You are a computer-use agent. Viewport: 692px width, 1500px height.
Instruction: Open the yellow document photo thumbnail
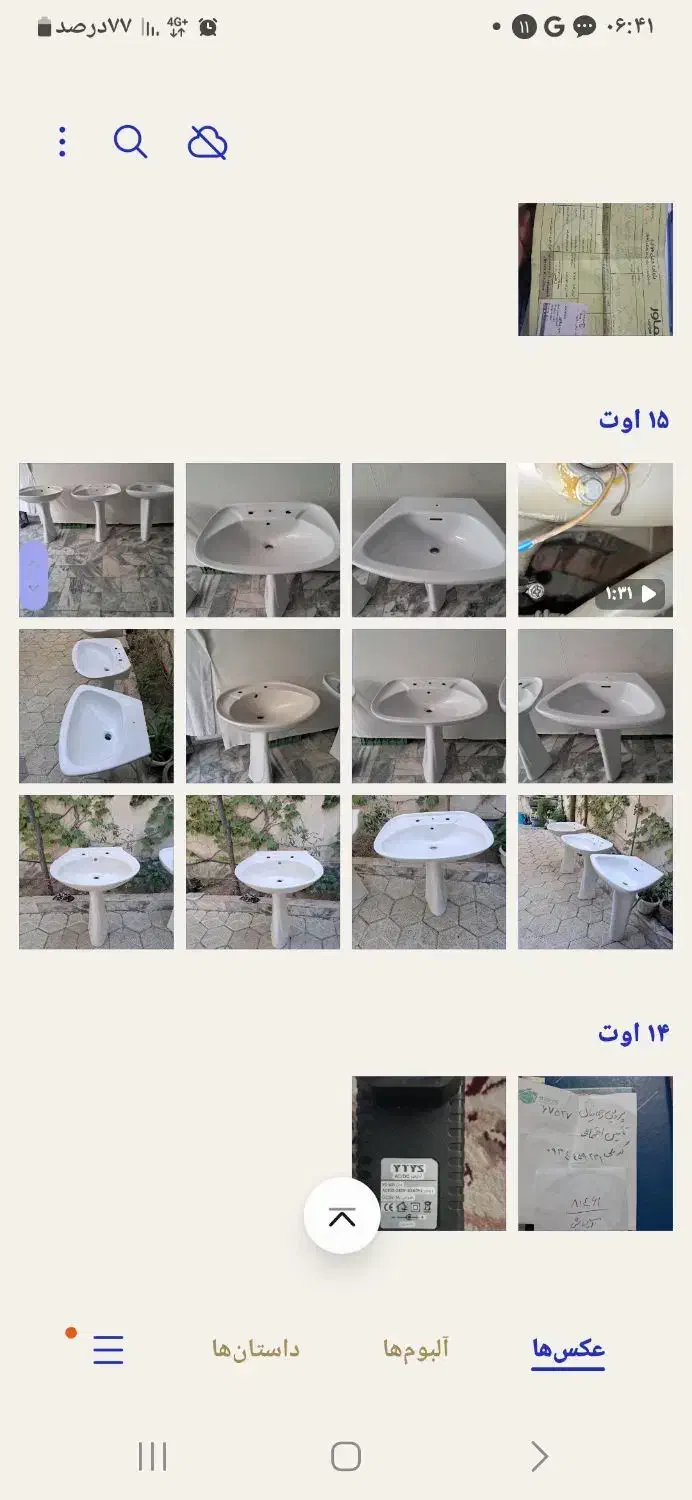pyautogui.click(x=595, y=269)
